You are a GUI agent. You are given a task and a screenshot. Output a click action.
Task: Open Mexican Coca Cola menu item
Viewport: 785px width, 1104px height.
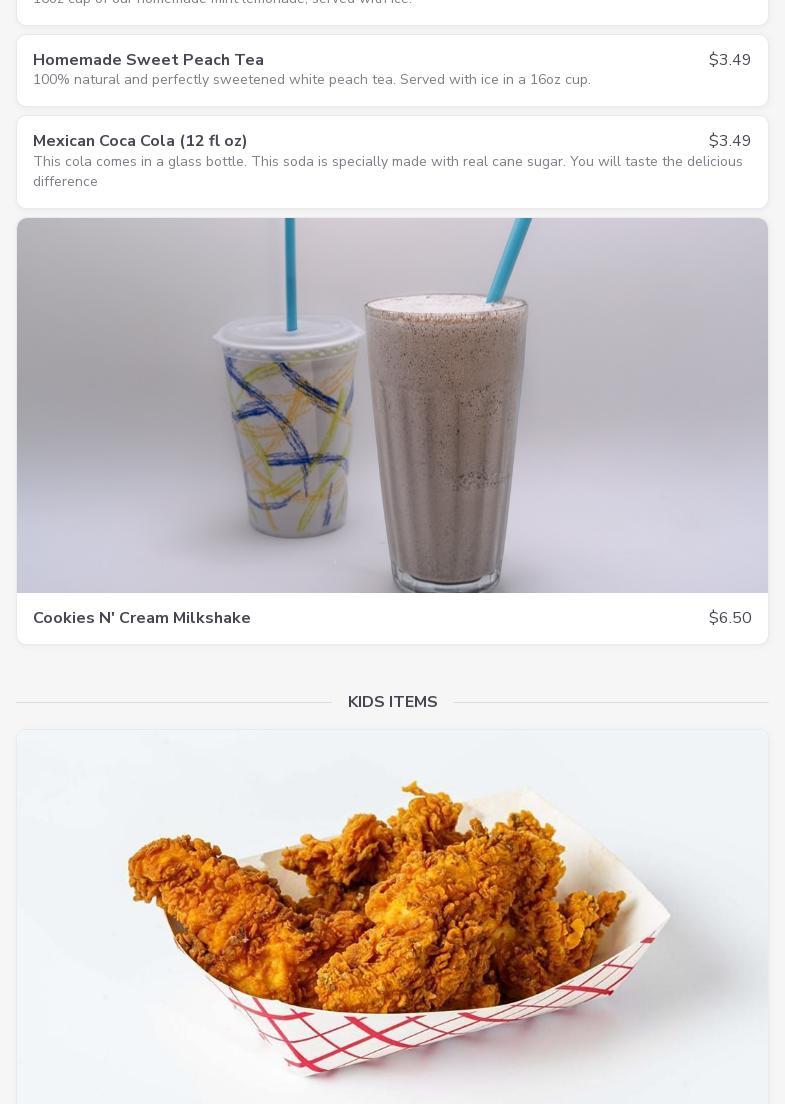coord(392,161)
